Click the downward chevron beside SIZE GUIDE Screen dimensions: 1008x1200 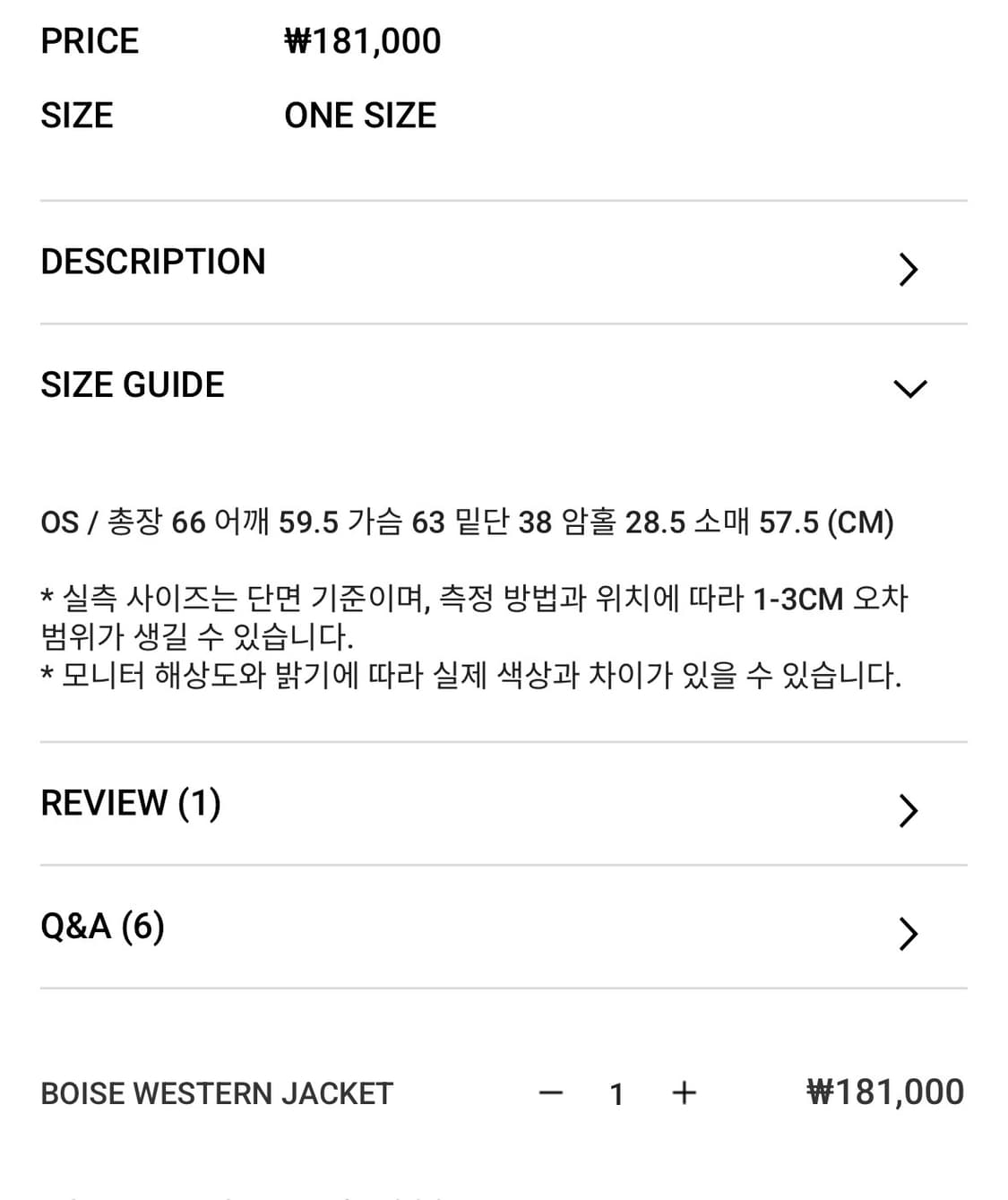tap(912, 388)
